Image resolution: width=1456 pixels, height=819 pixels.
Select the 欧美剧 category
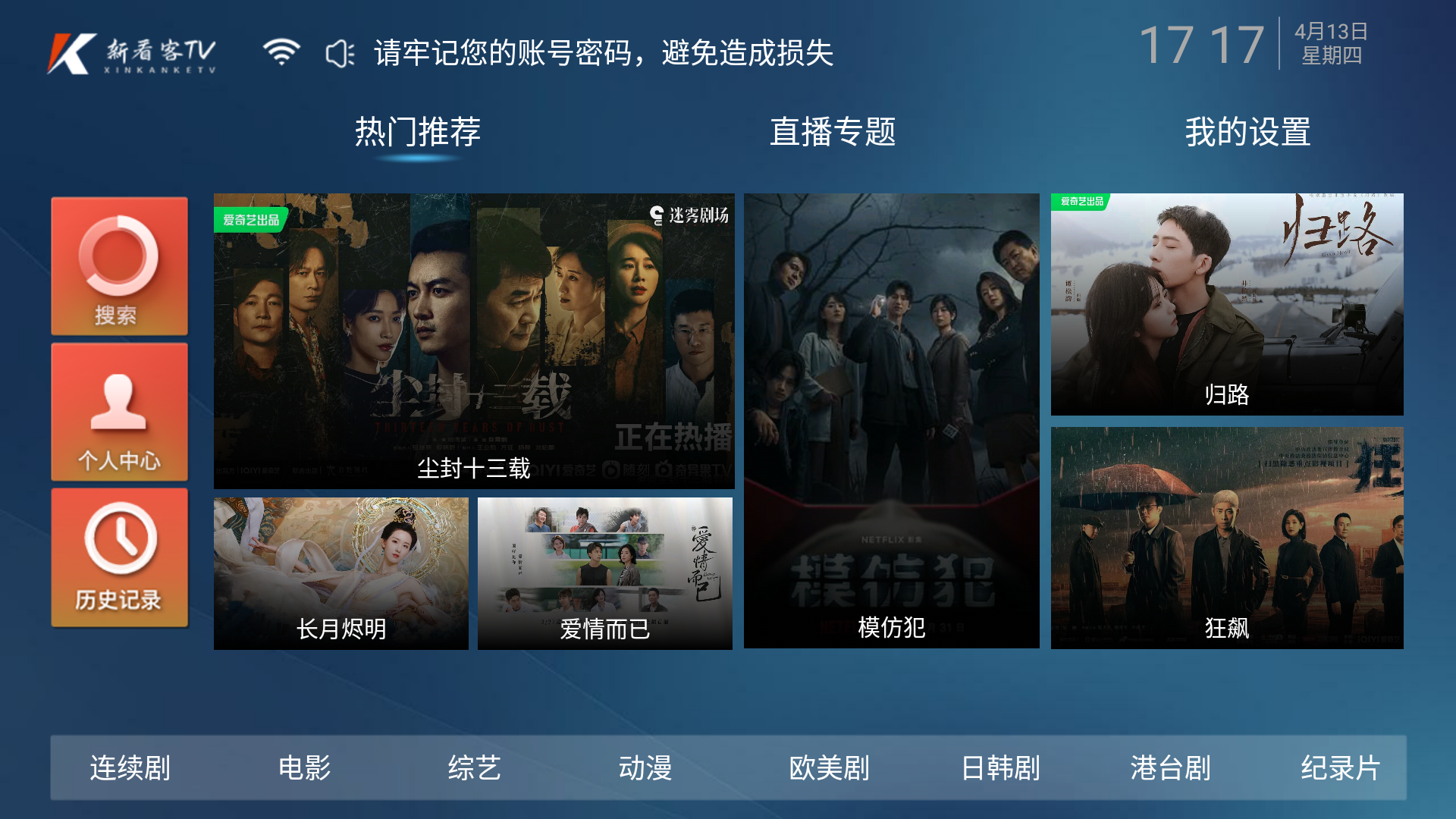(829, 767)
